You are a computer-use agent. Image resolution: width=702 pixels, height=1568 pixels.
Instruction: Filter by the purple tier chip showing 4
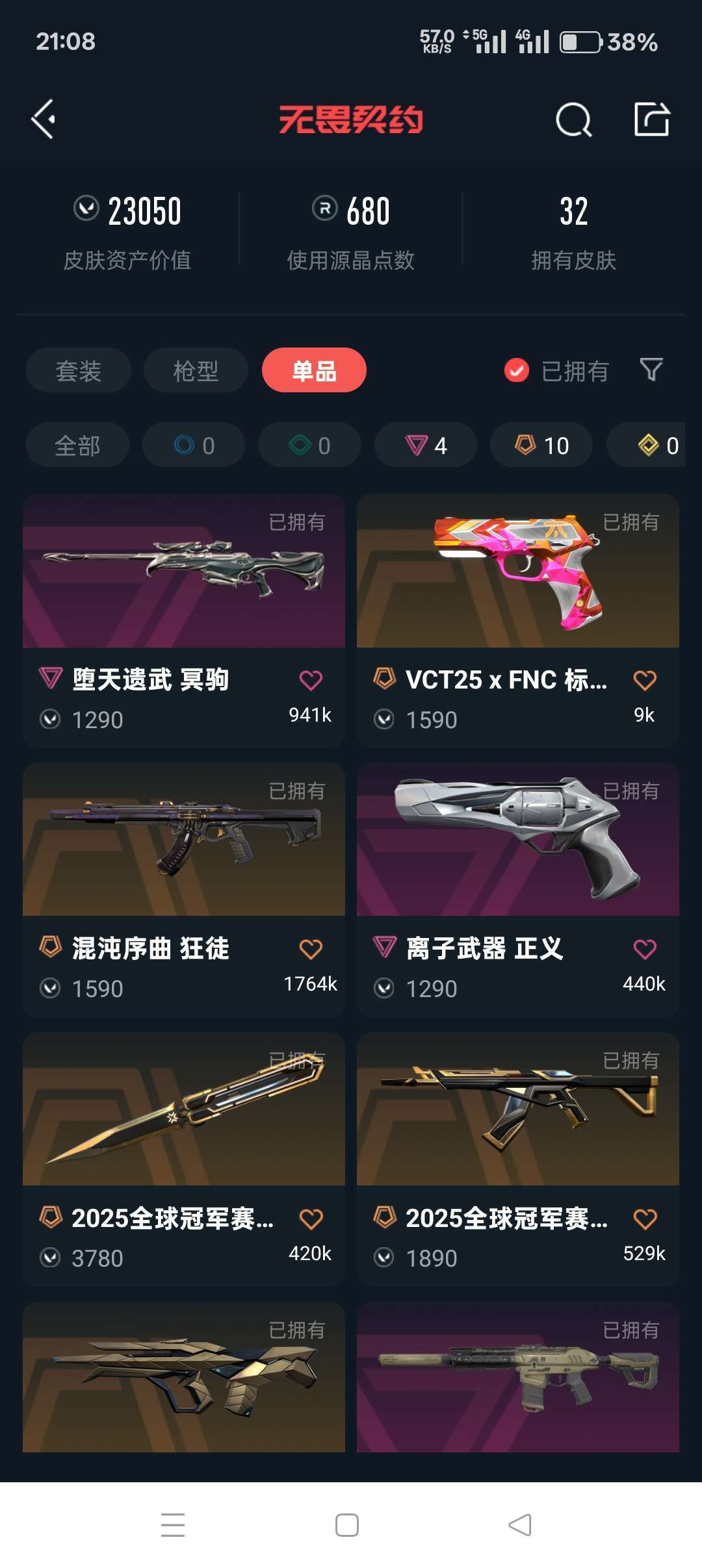click(426, 445)
